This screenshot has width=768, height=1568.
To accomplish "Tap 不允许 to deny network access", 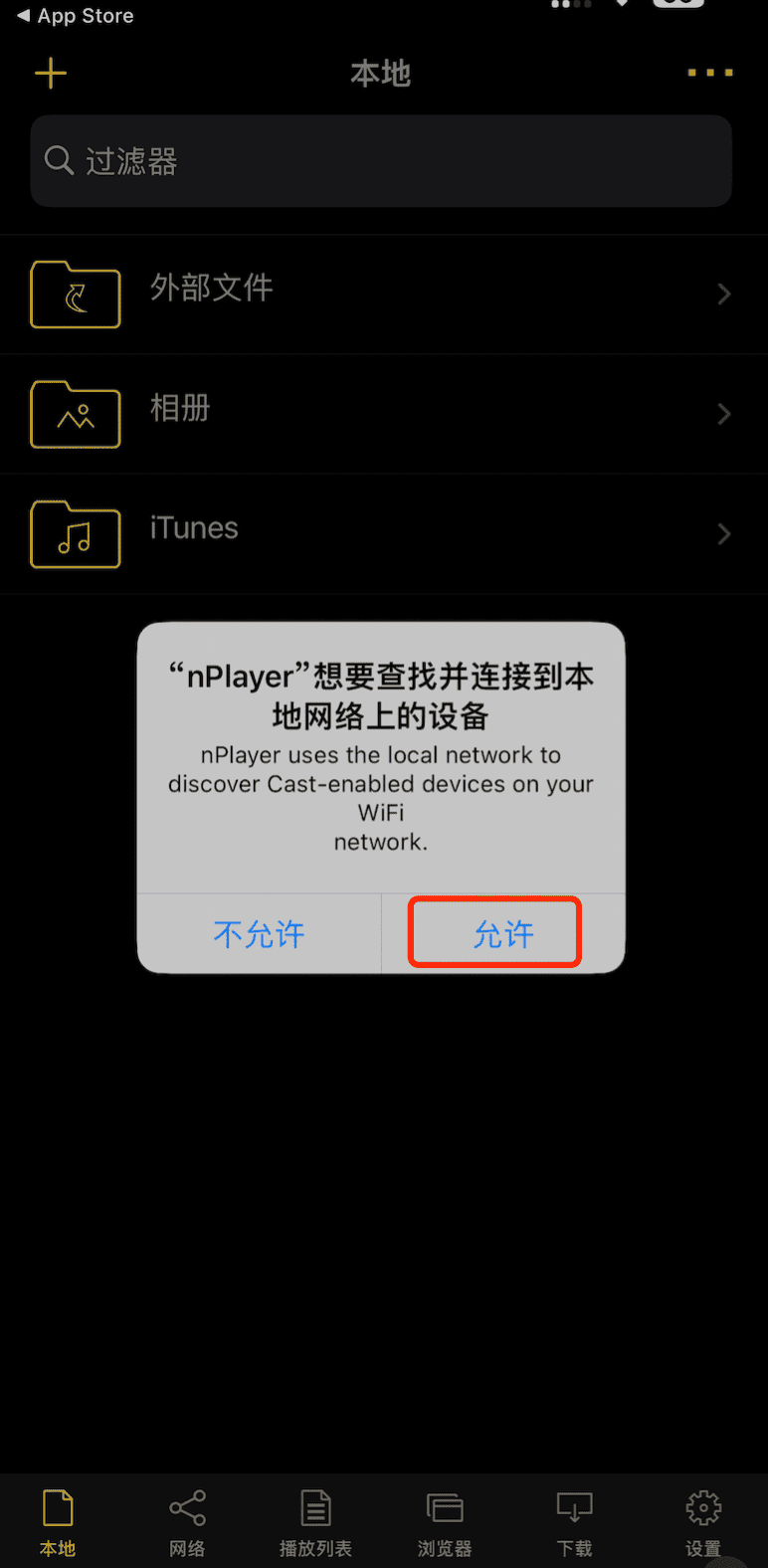I will (x=259, y=933).
